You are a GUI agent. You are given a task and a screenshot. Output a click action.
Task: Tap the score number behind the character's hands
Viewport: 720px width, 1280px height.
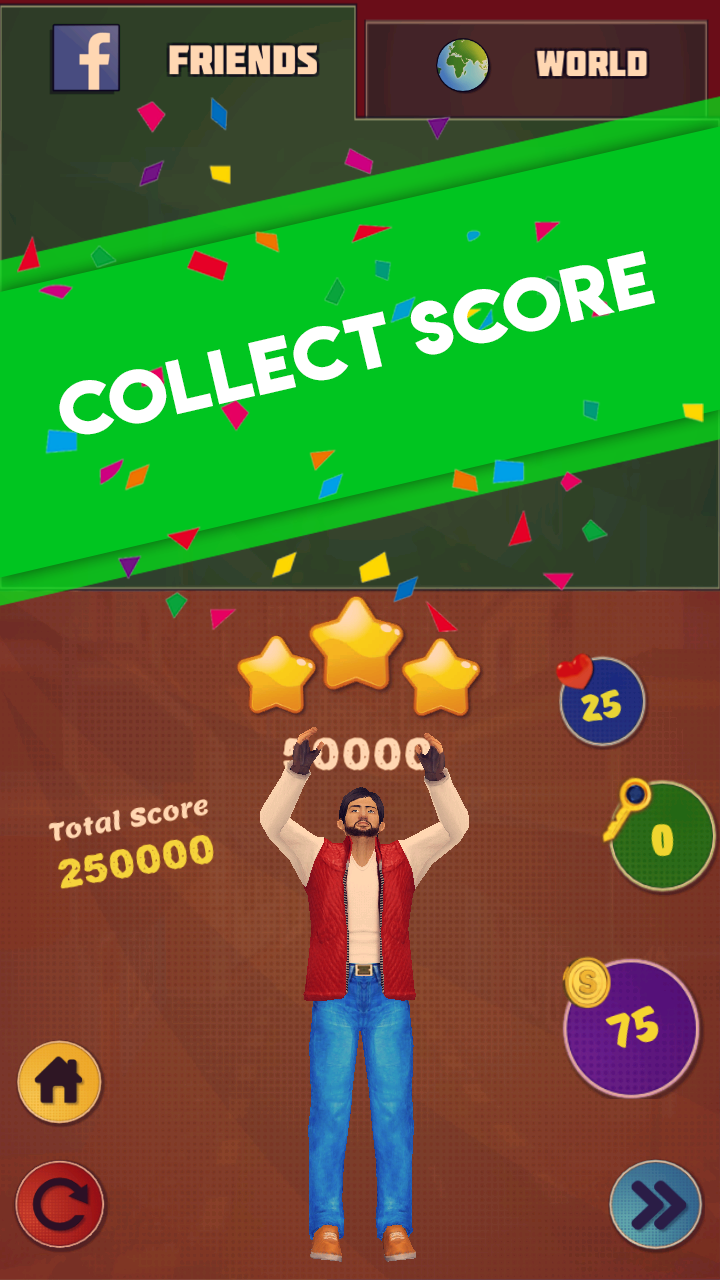tap(360, 750)
